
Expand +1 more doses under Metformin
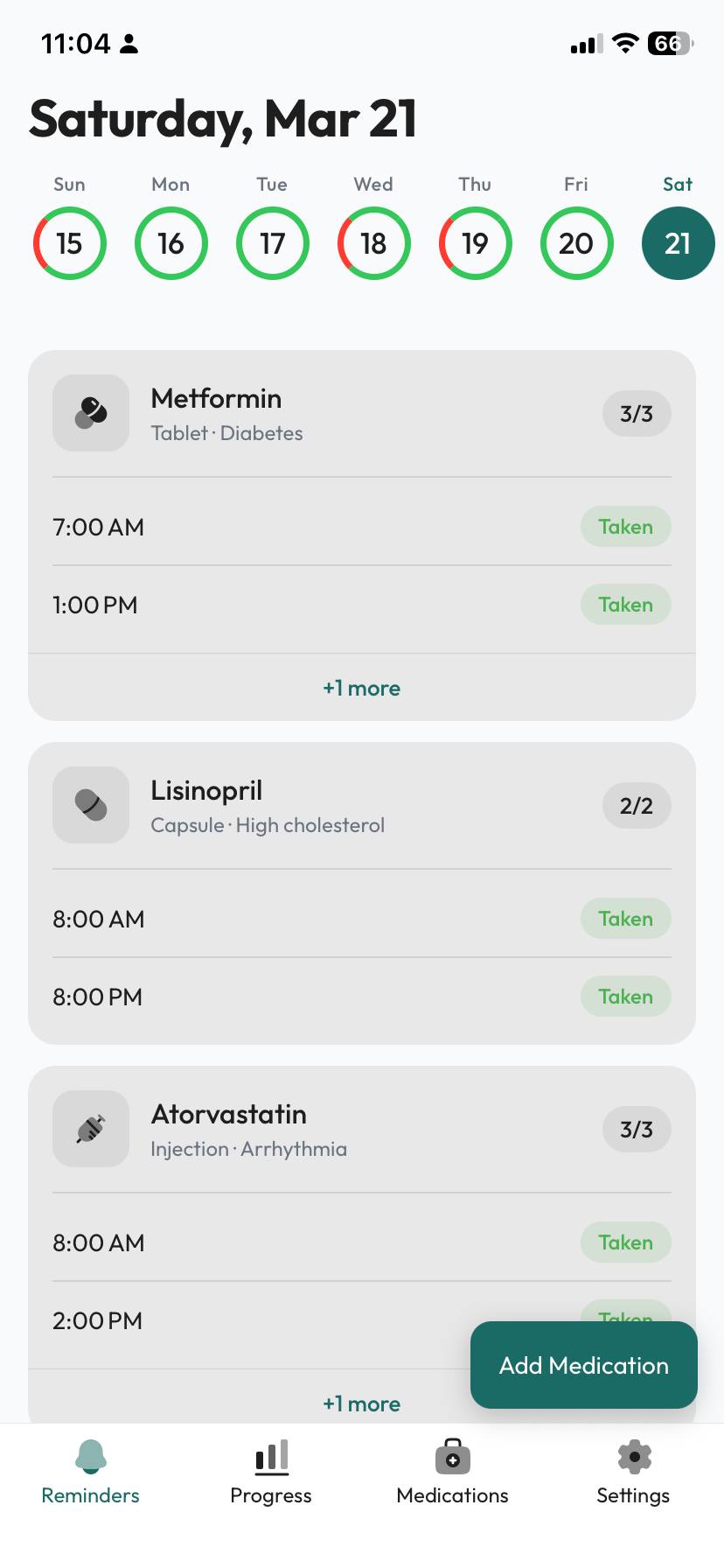(x=361, y=689)
